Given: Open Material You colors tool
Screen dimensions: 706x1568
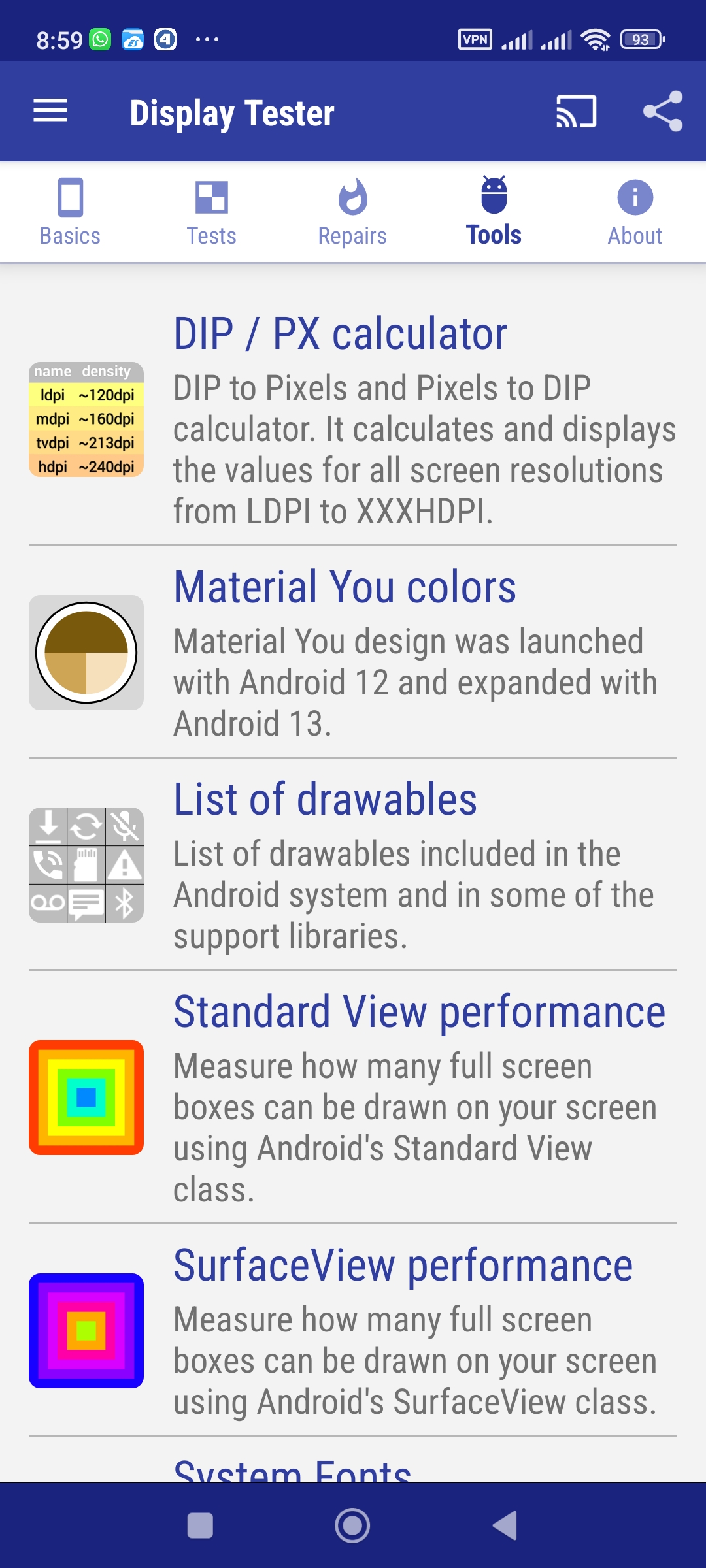Looking at the screenshot, I should (x=353, y=652).
